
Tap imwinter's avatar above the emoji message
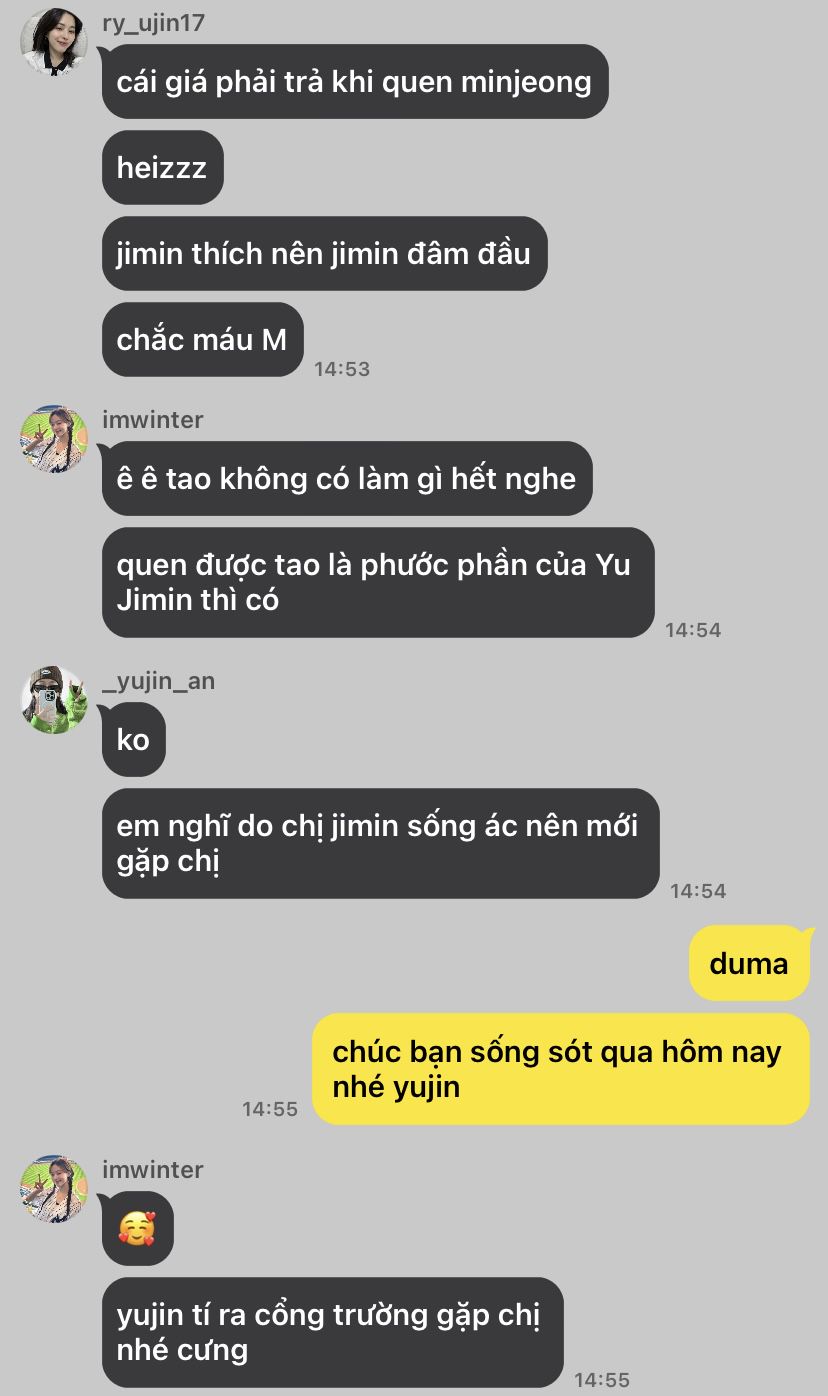tap(54, 1188)
